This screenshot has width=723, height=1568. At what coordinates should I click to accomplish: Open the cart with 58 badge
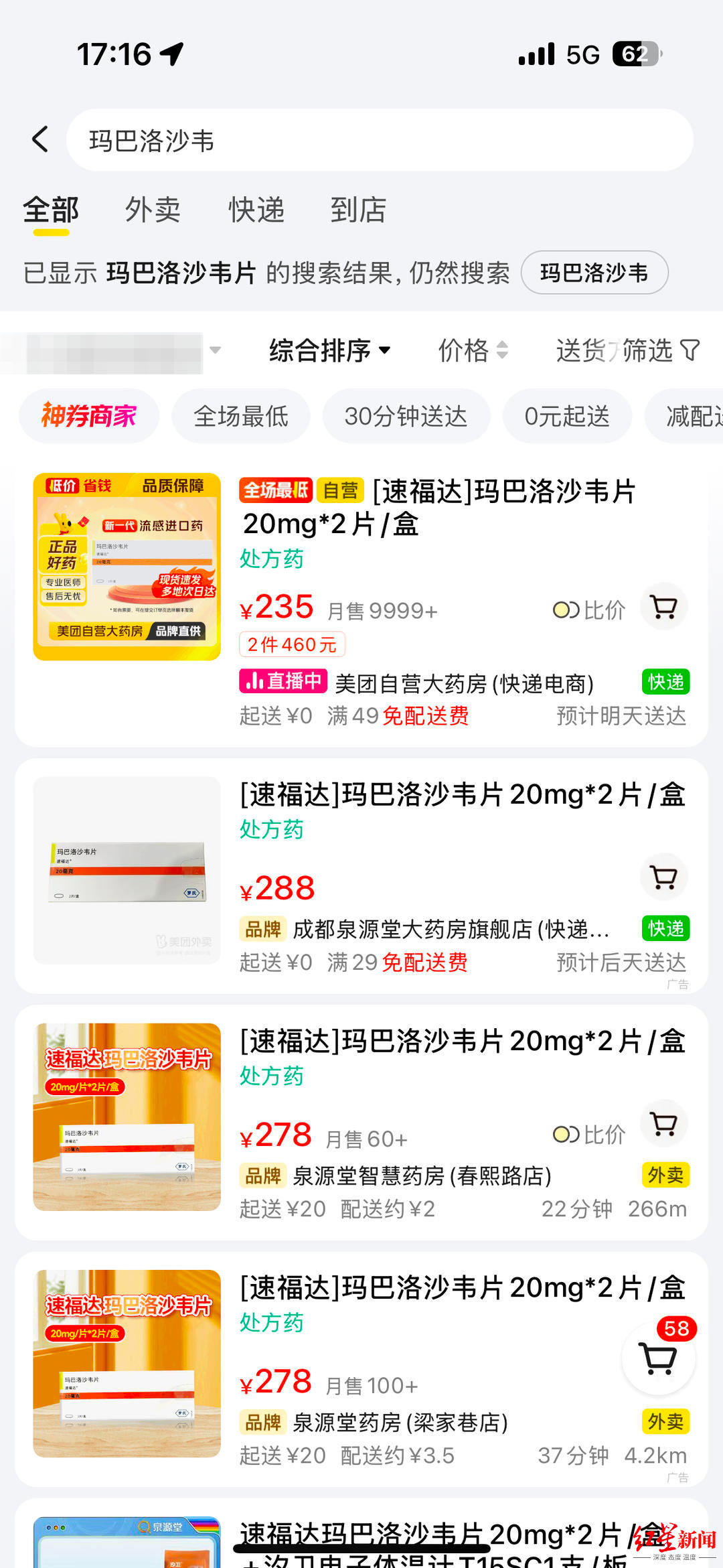659,1358
